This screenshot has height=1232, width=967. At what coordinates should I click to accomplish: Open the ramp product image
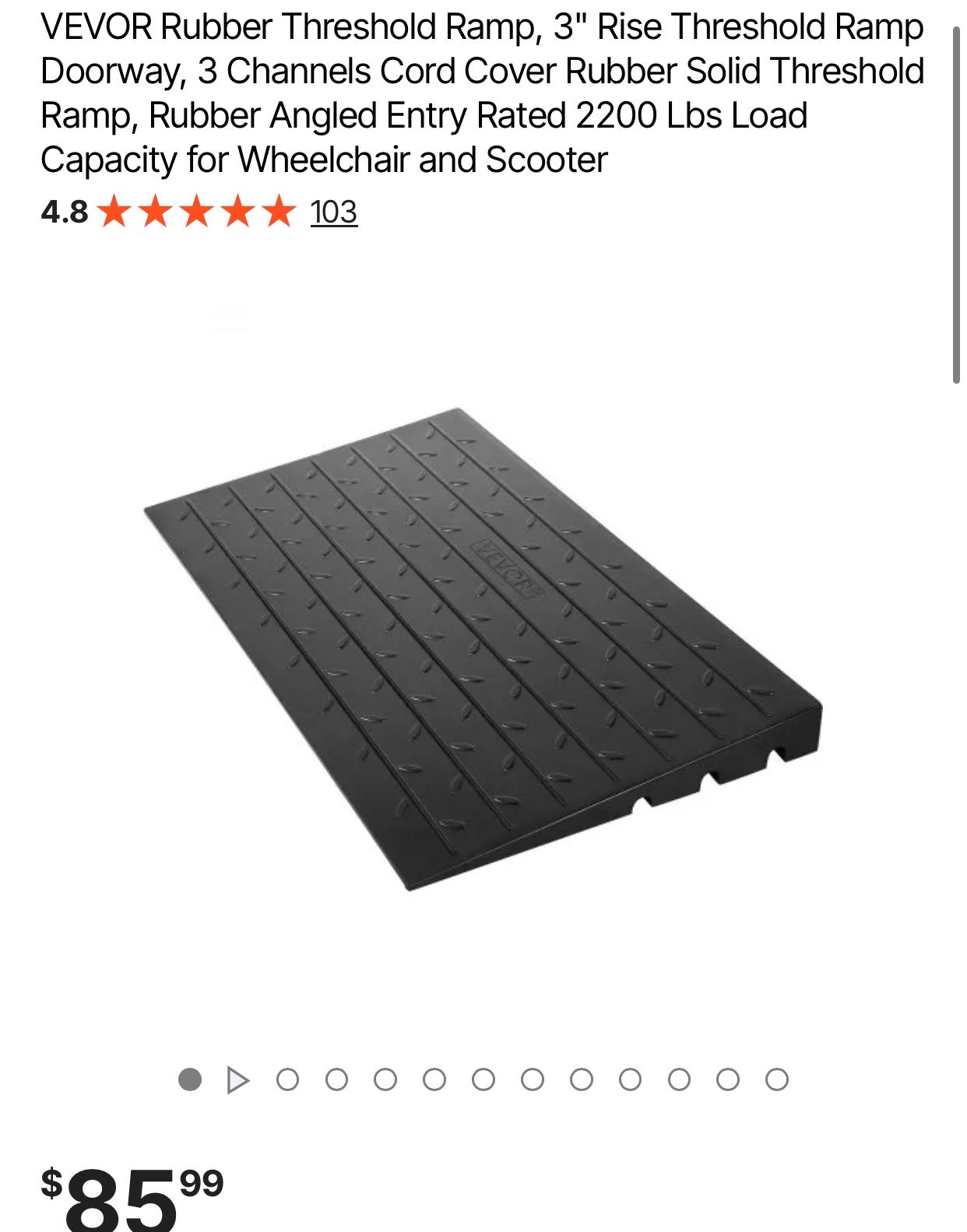(x=483, y=648)
